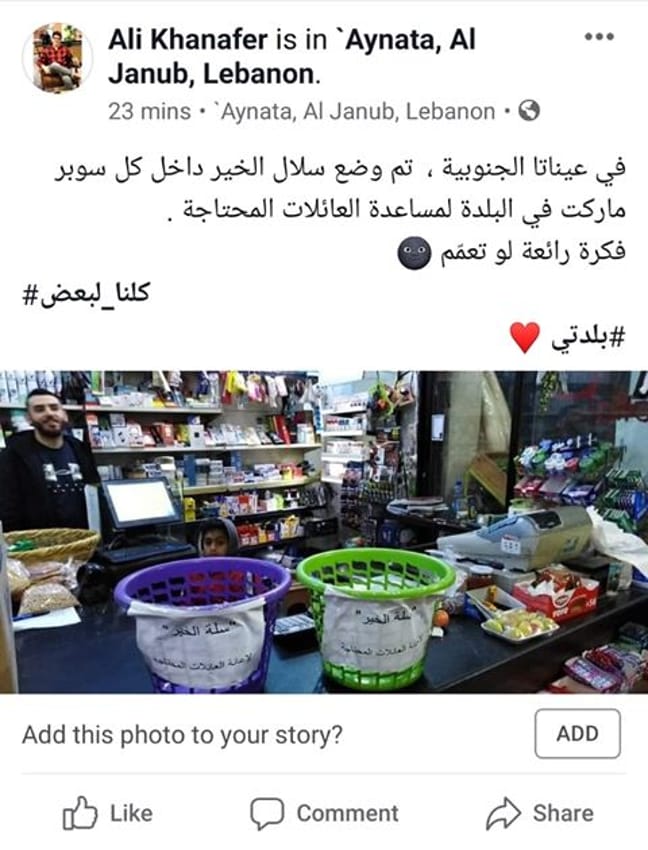Open the post's three-dot overflow menu

(x=598, y=37)
